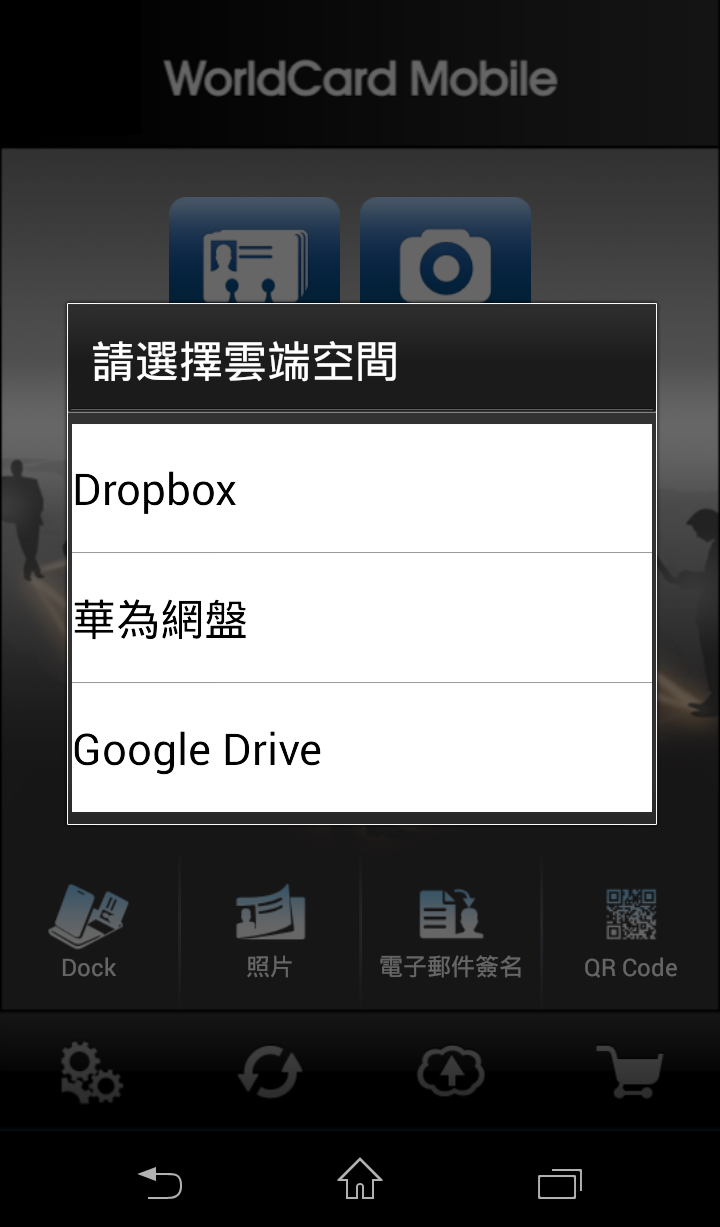Pick Google Drive from the list

pyautogui.click(x=360, y=749)
